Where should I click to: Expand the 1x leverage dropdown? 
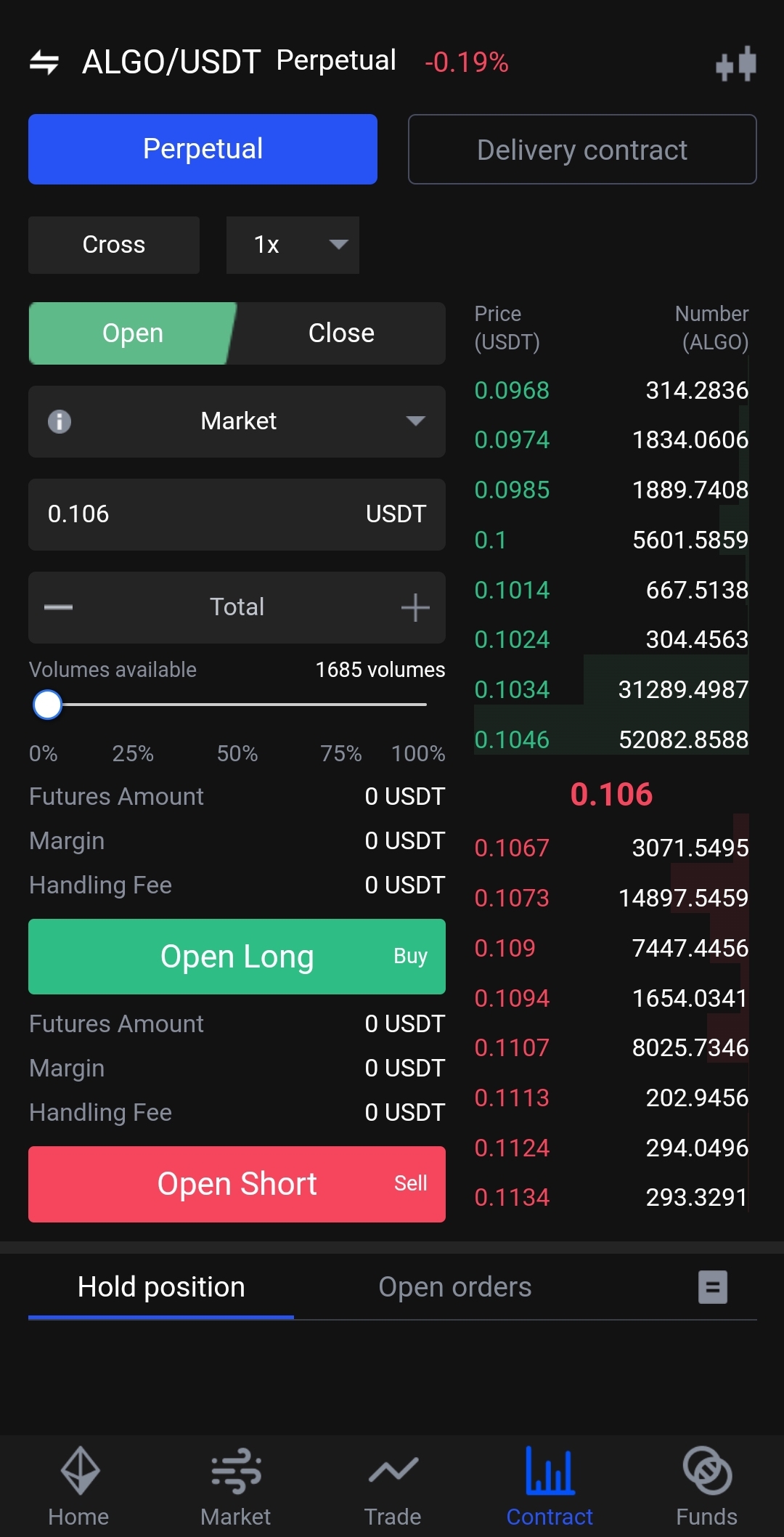293,245
